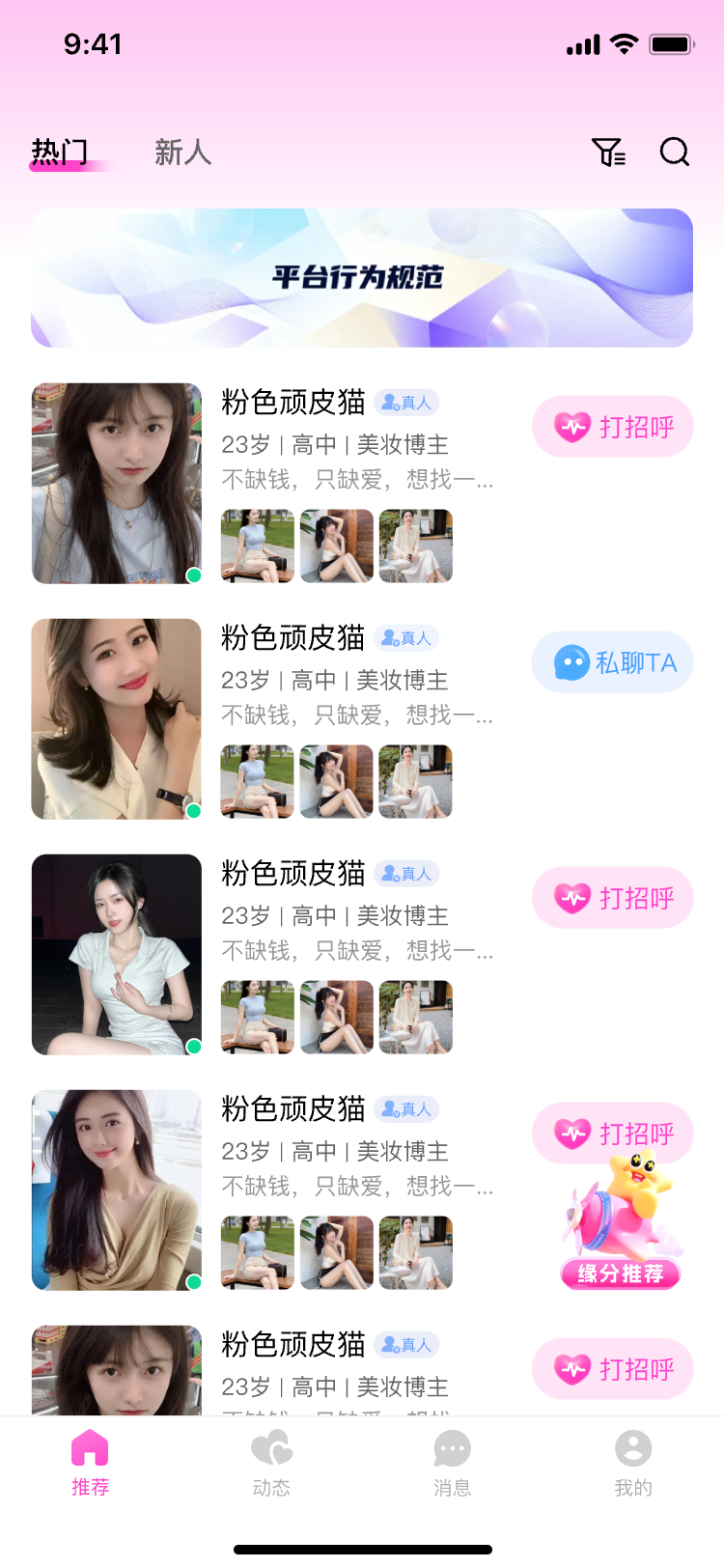724x1568 pixels.
Task: Tap the 推荐 tab in bottom navigation
Action: click(90, 1462)
